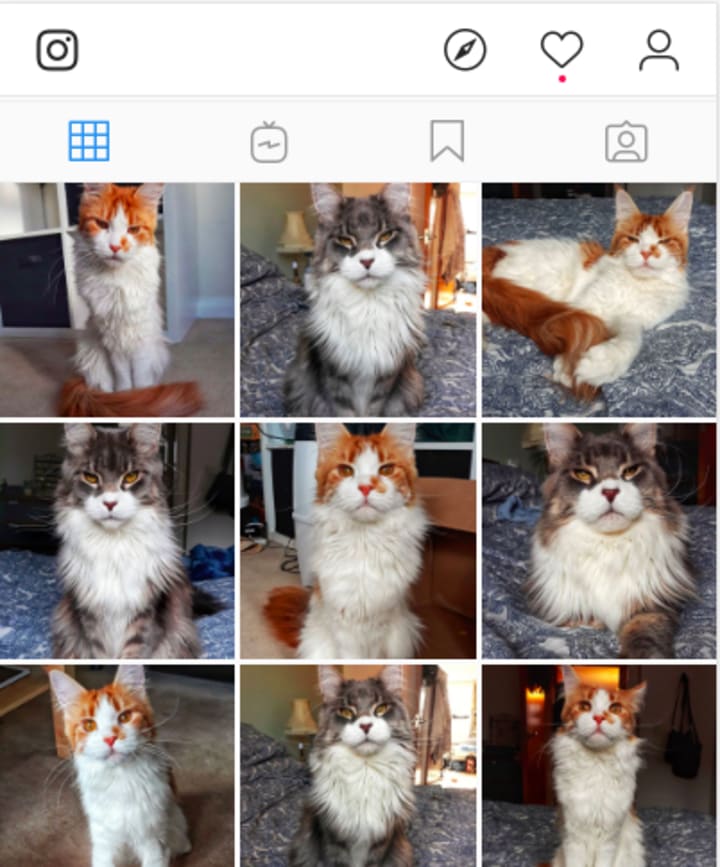Screen dimensions: 720x867
Task: Open the Explore compass icon
Action: tap(465, 50)
